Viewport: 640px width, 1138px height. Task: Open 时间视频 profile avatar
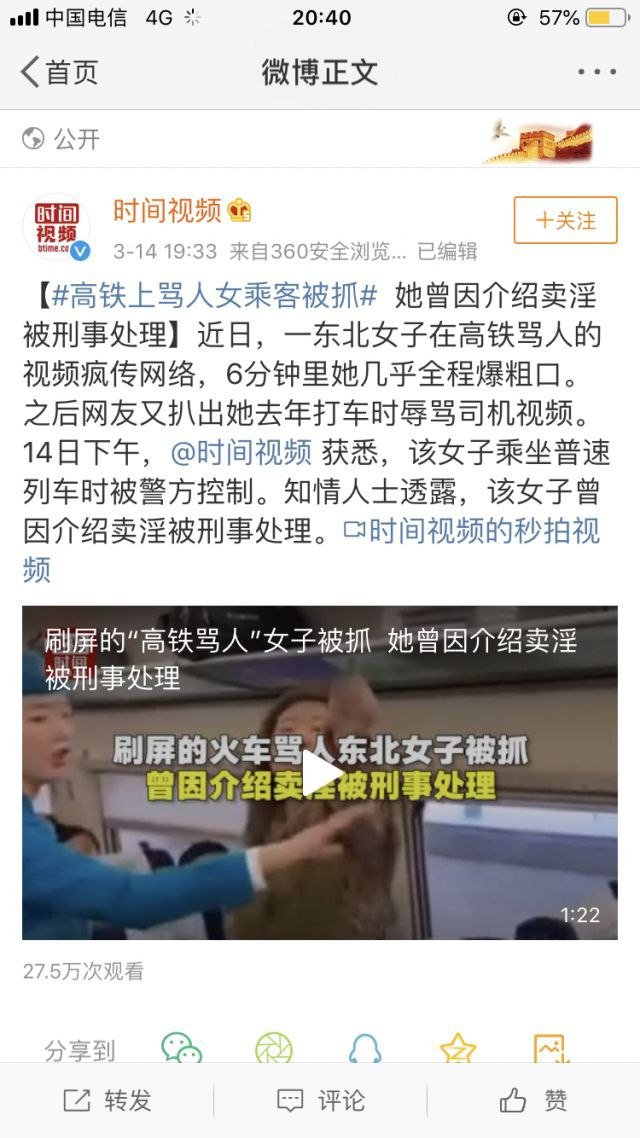pos(56,227)
